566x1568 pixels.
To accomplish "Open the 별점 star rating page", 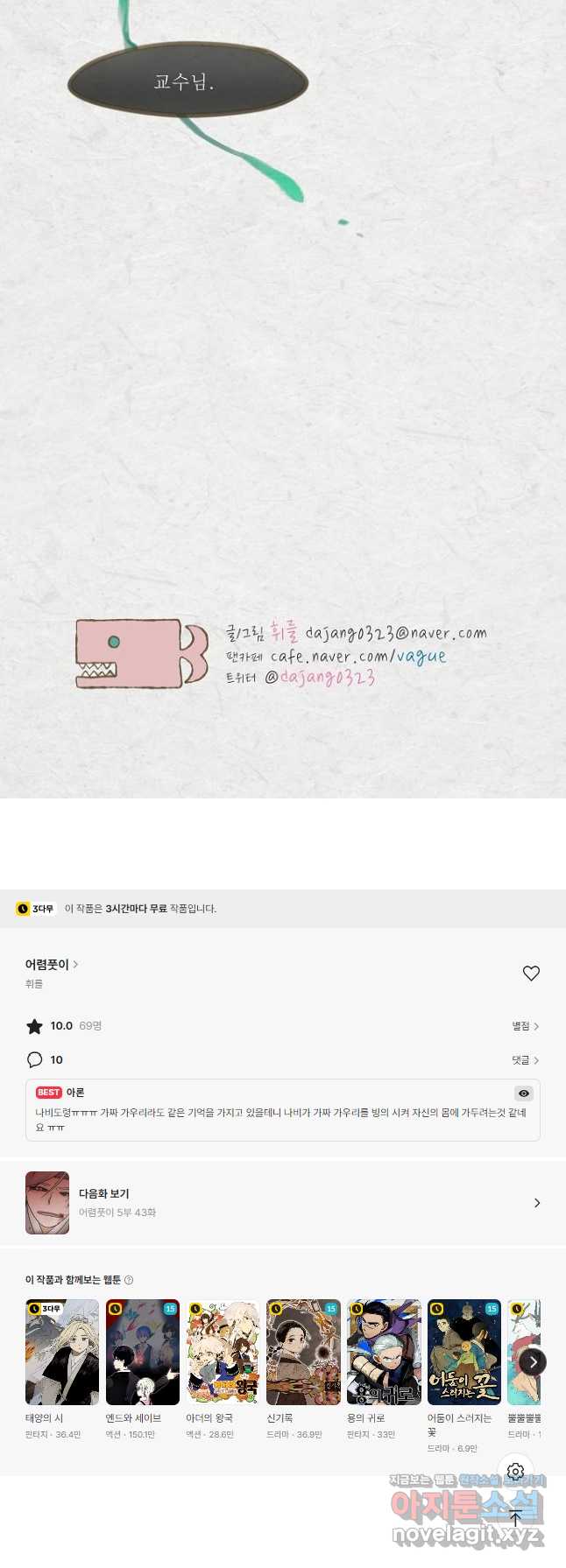I will click(x=525, y=1026).
